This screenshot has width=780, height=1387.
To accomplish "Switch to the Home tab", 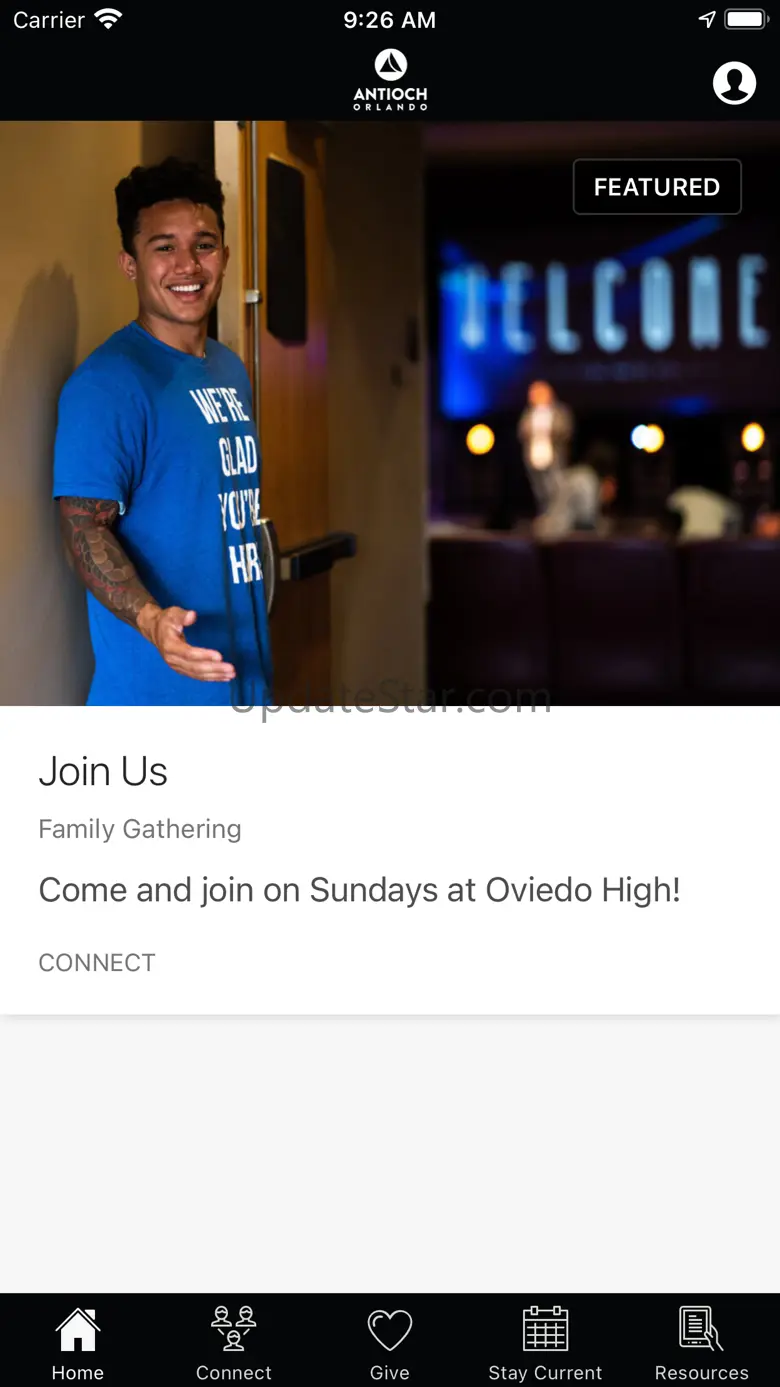I will point(78,1342).
